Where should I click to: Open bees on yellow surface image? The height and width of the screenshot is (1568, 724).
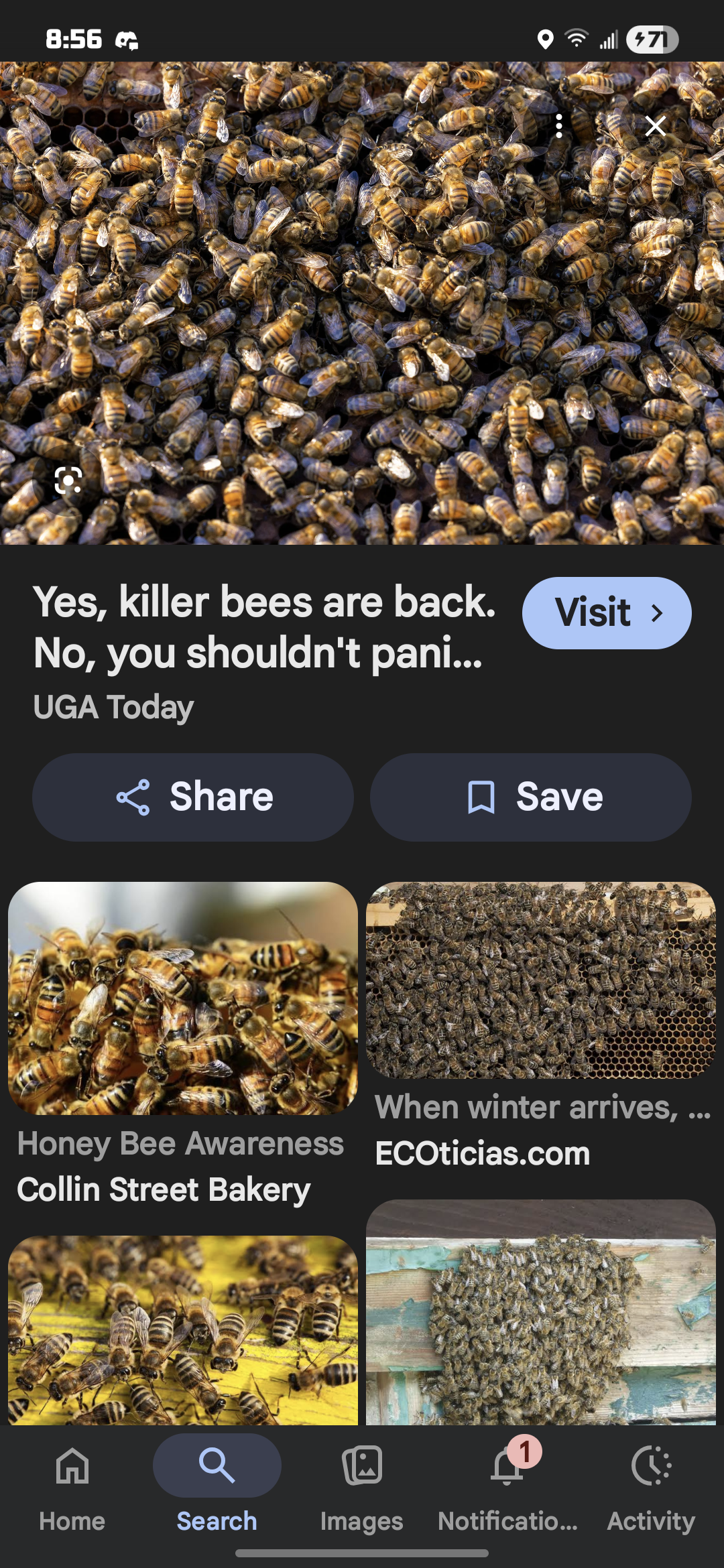coord(182,1330)
